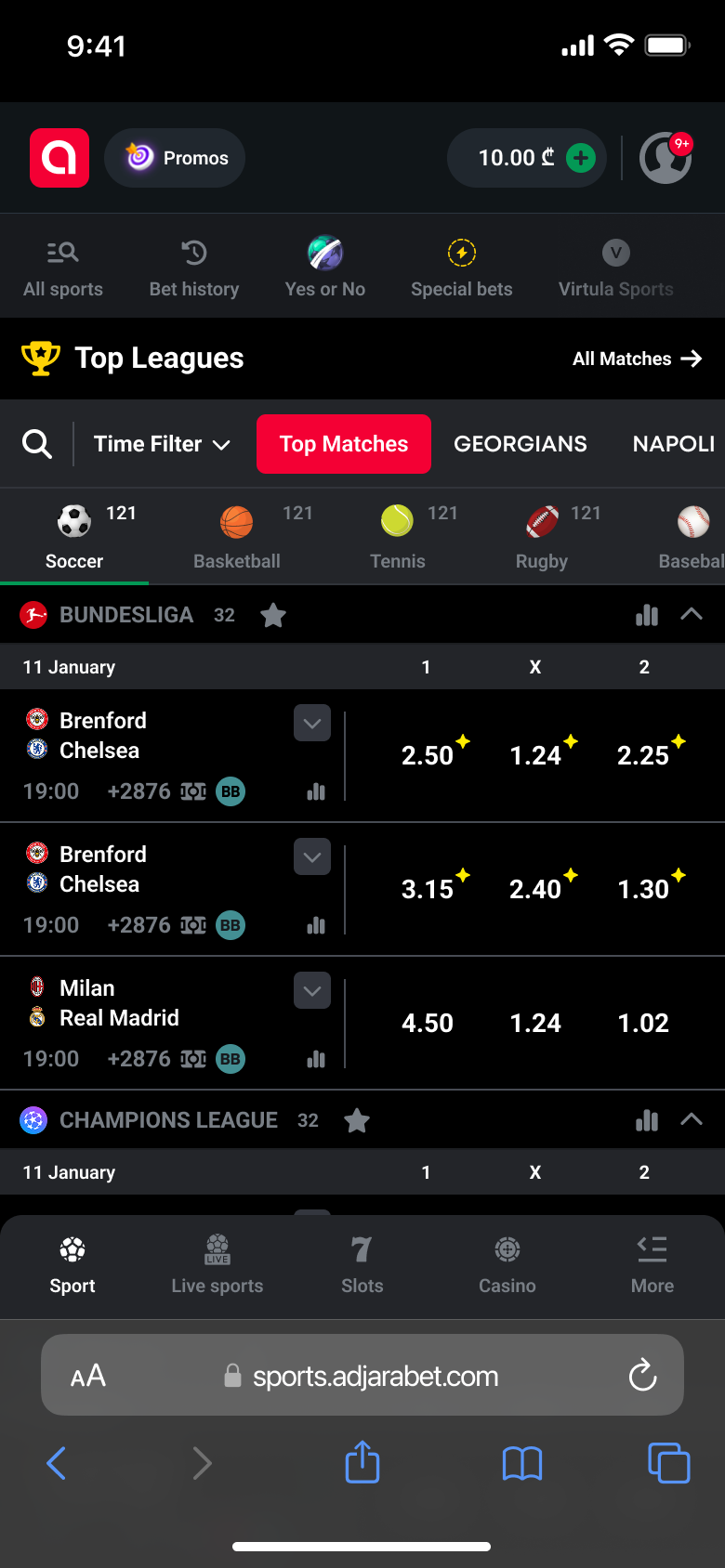725x1568 pixels.
Task: Reload the page in Safari
Action: tap(642, 1376)
